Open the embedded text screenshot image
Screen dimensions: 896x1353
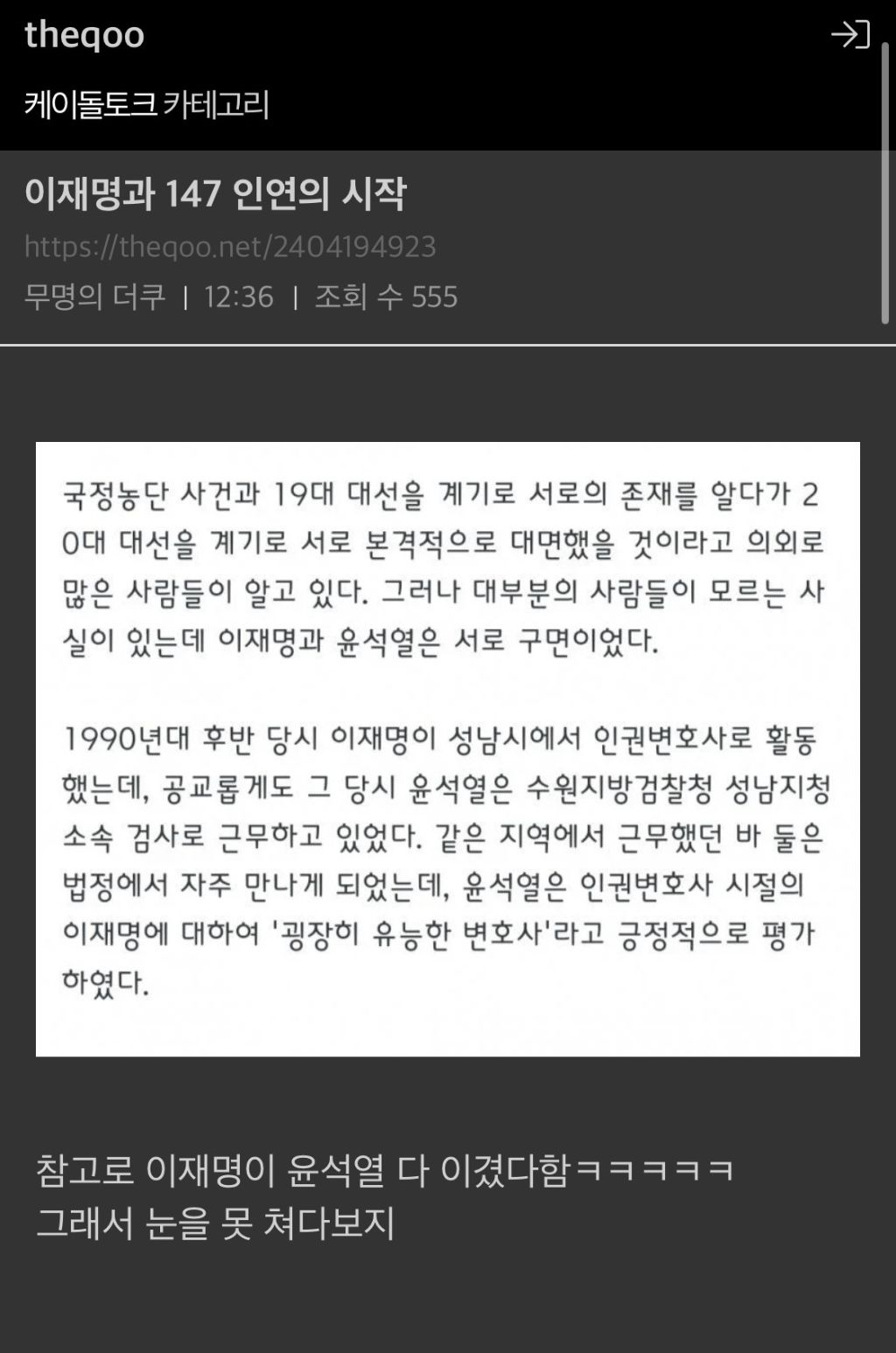(x=447, y=749)
